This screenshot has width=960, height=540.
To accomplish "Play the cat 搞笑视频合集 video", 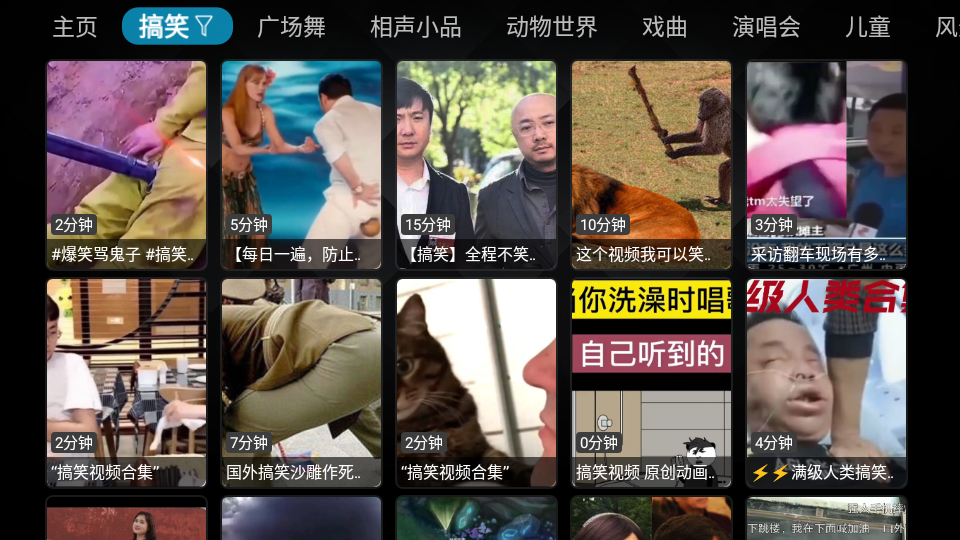I will pyautogui.click(x=476, y=383).
